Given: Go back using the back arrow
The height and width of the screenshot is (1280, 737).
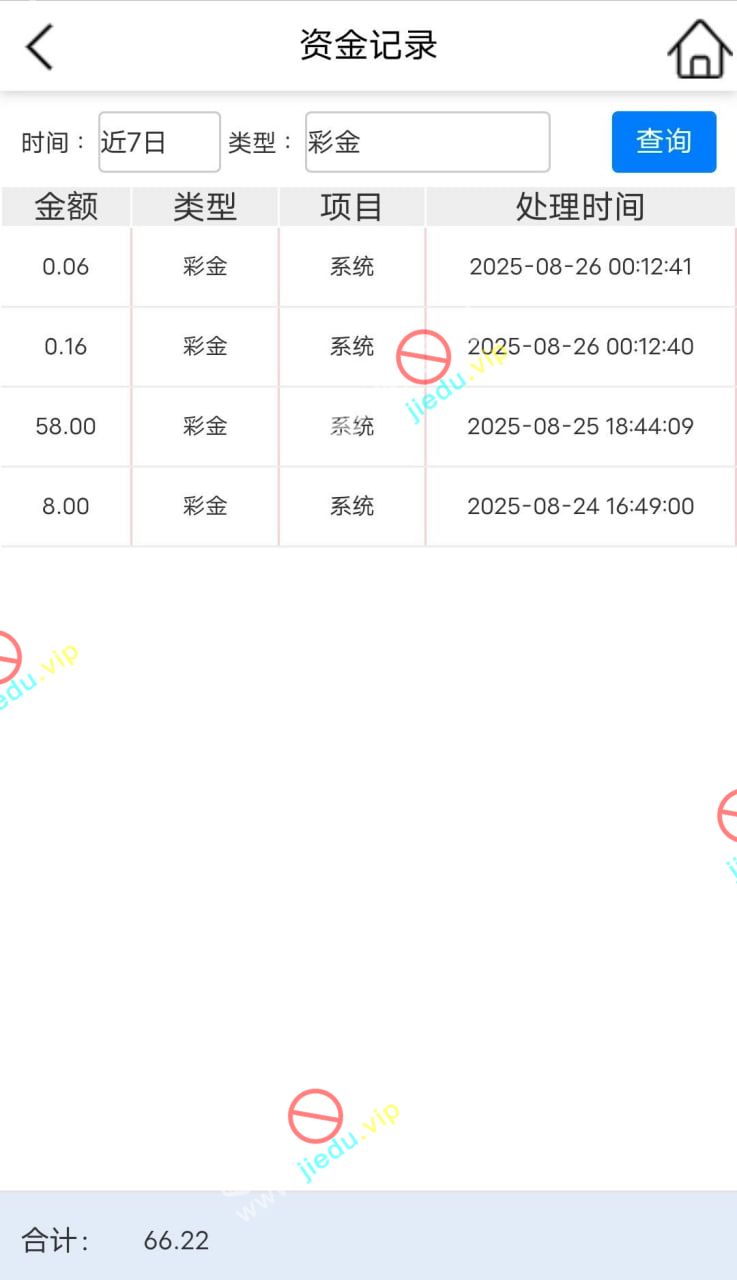Looking at the screenshot, I should 39,47.
